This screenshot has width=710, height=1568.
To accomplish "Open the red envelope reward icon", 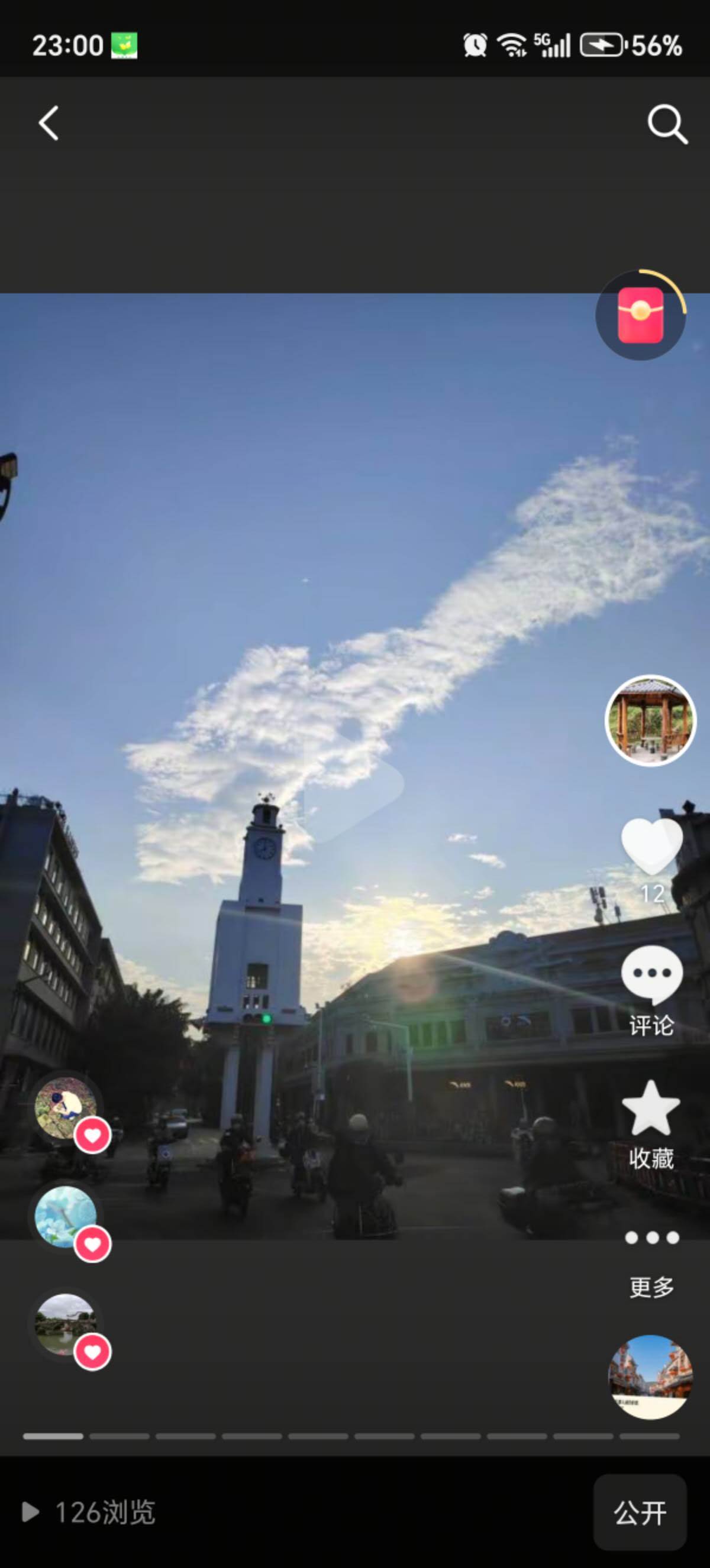I will [x=641, y=315].
